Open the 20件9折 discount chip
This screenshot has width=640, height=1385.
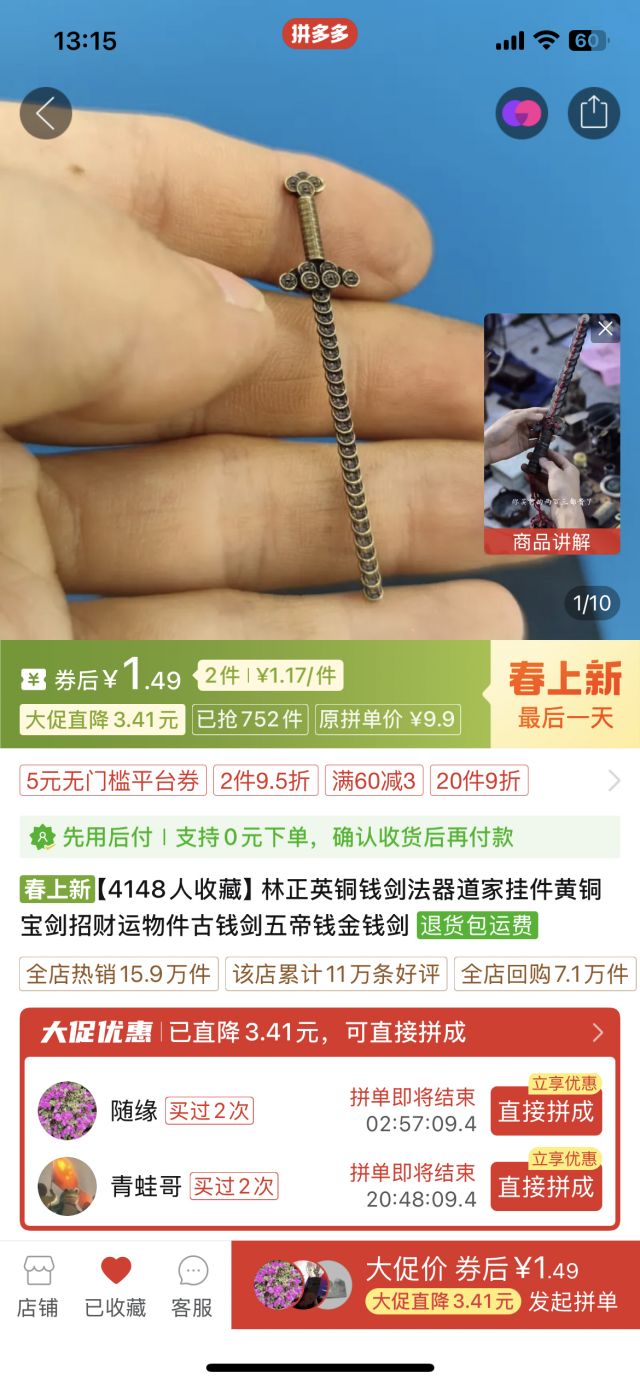tap(479, 781)
